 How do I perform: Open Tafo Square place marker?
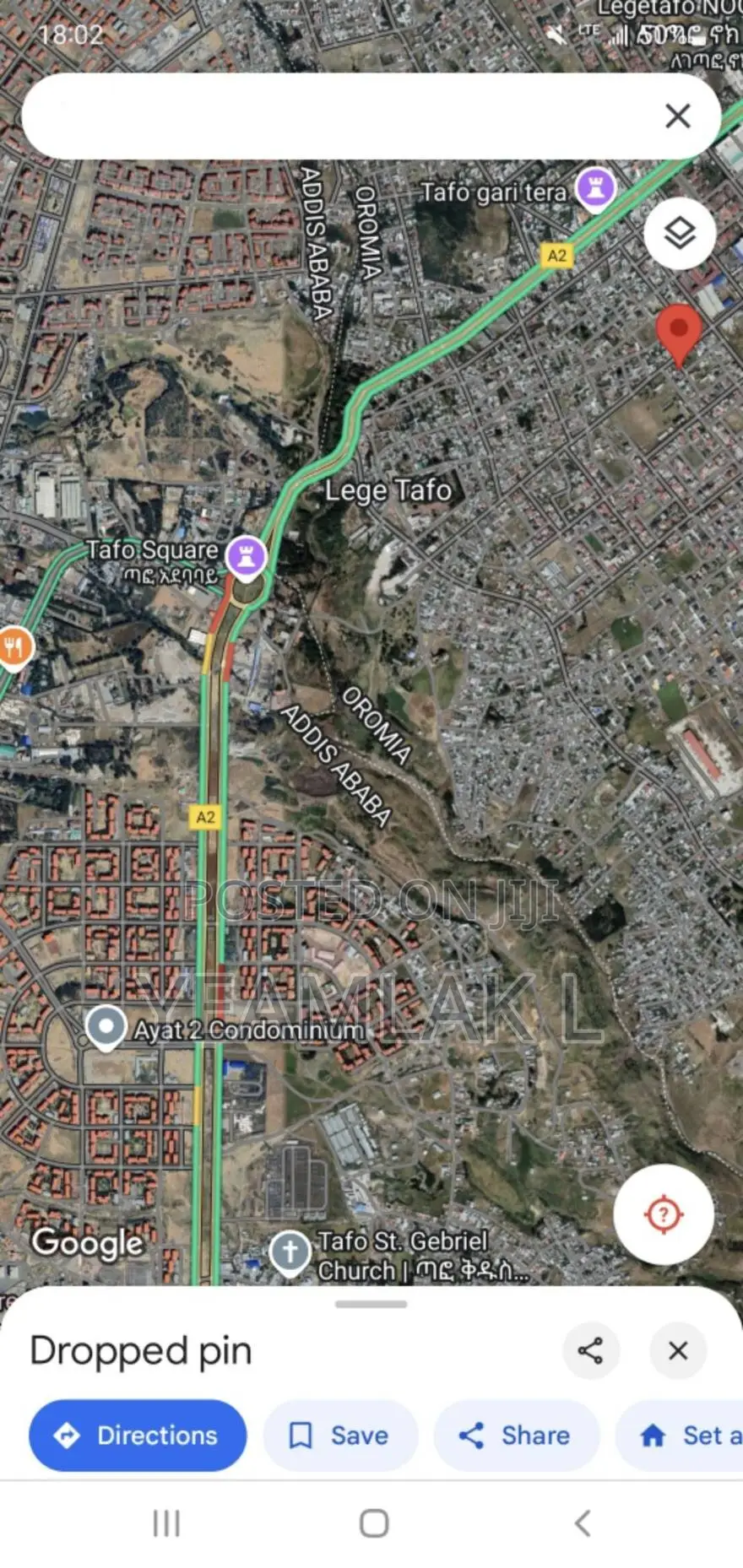click(x=246, y=557)
